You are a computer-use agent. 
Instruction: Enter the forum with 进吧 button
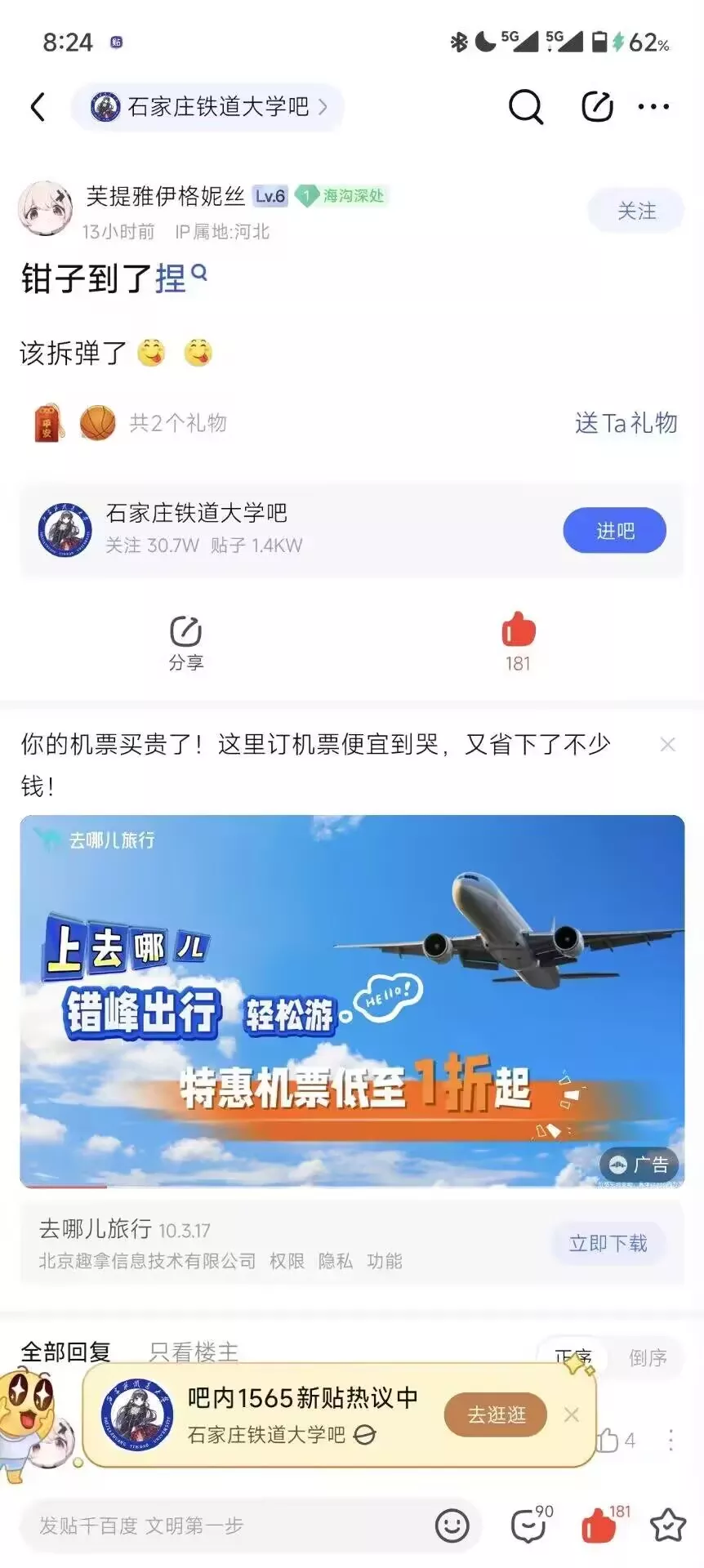tap(614, 531)
